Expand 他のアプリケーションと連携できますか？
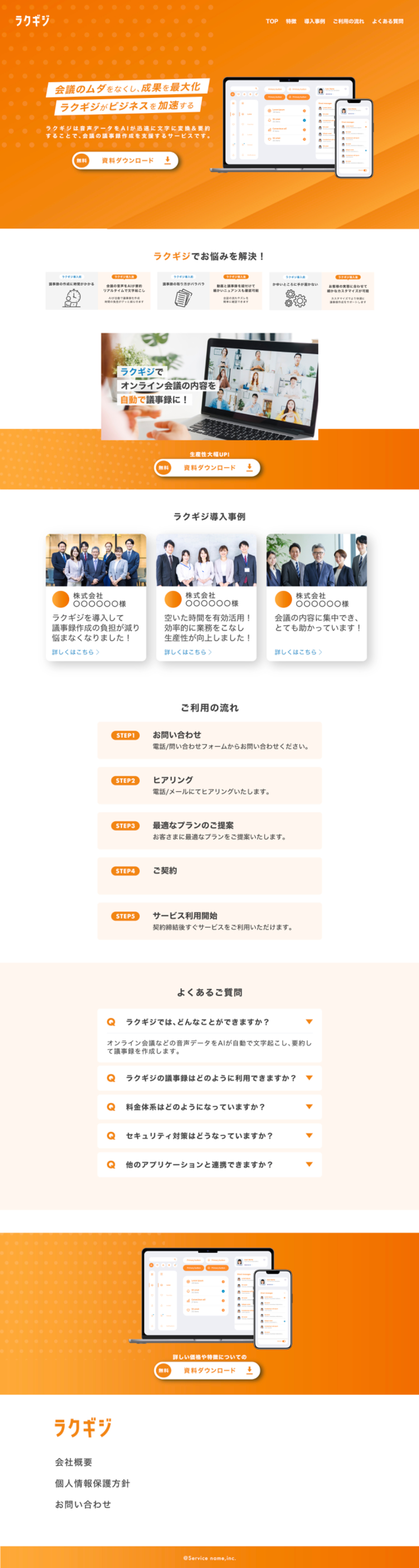 point(309,1164)
